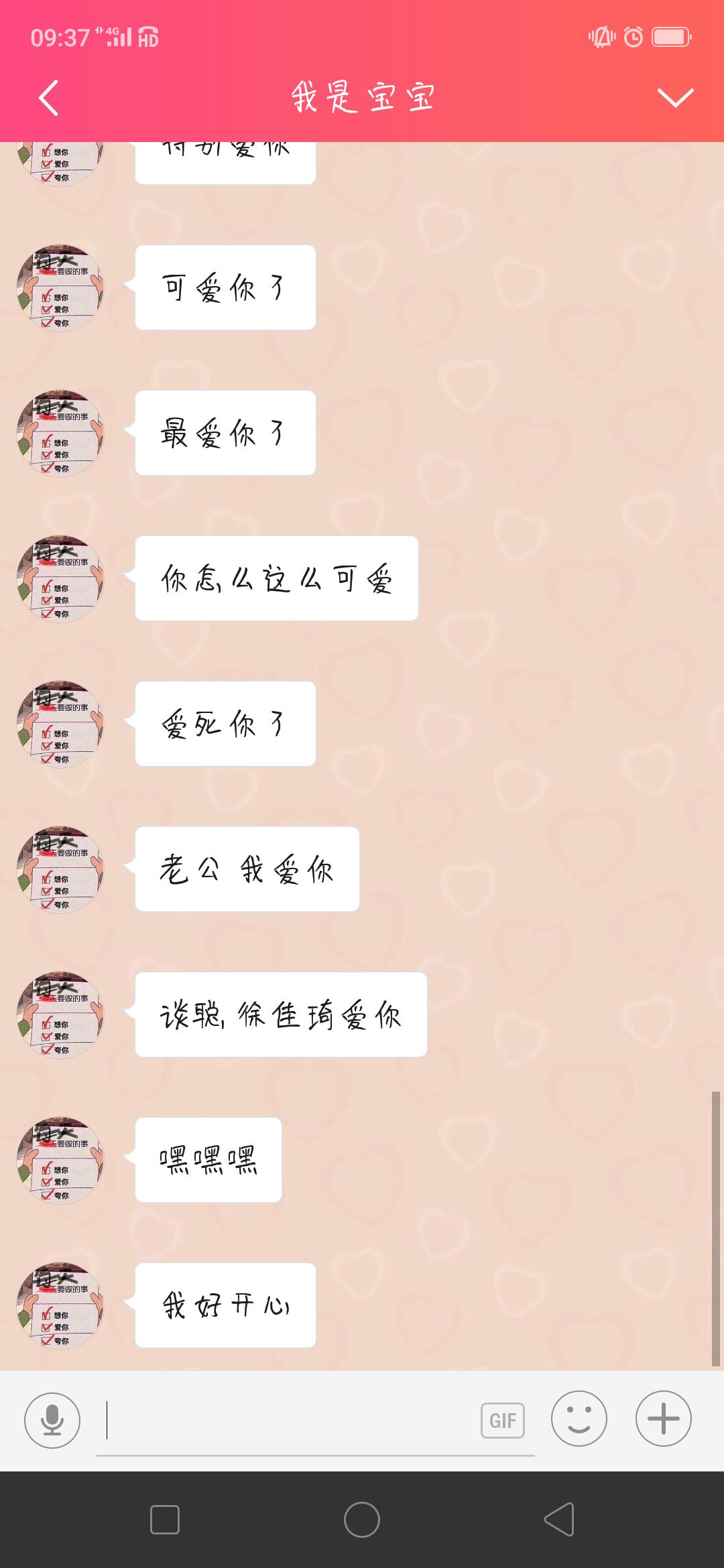Go to the system home screen

(x=362, y=1520)
